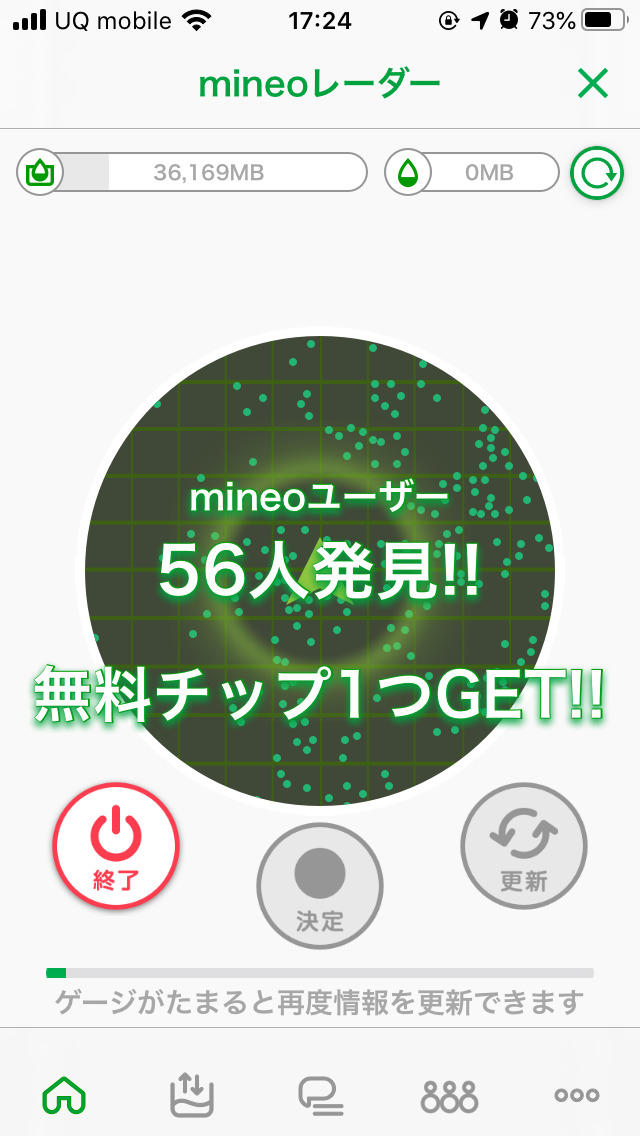The image size is (640, 1136).
Task: Open the more options tab
Action: coord(577,1095)
